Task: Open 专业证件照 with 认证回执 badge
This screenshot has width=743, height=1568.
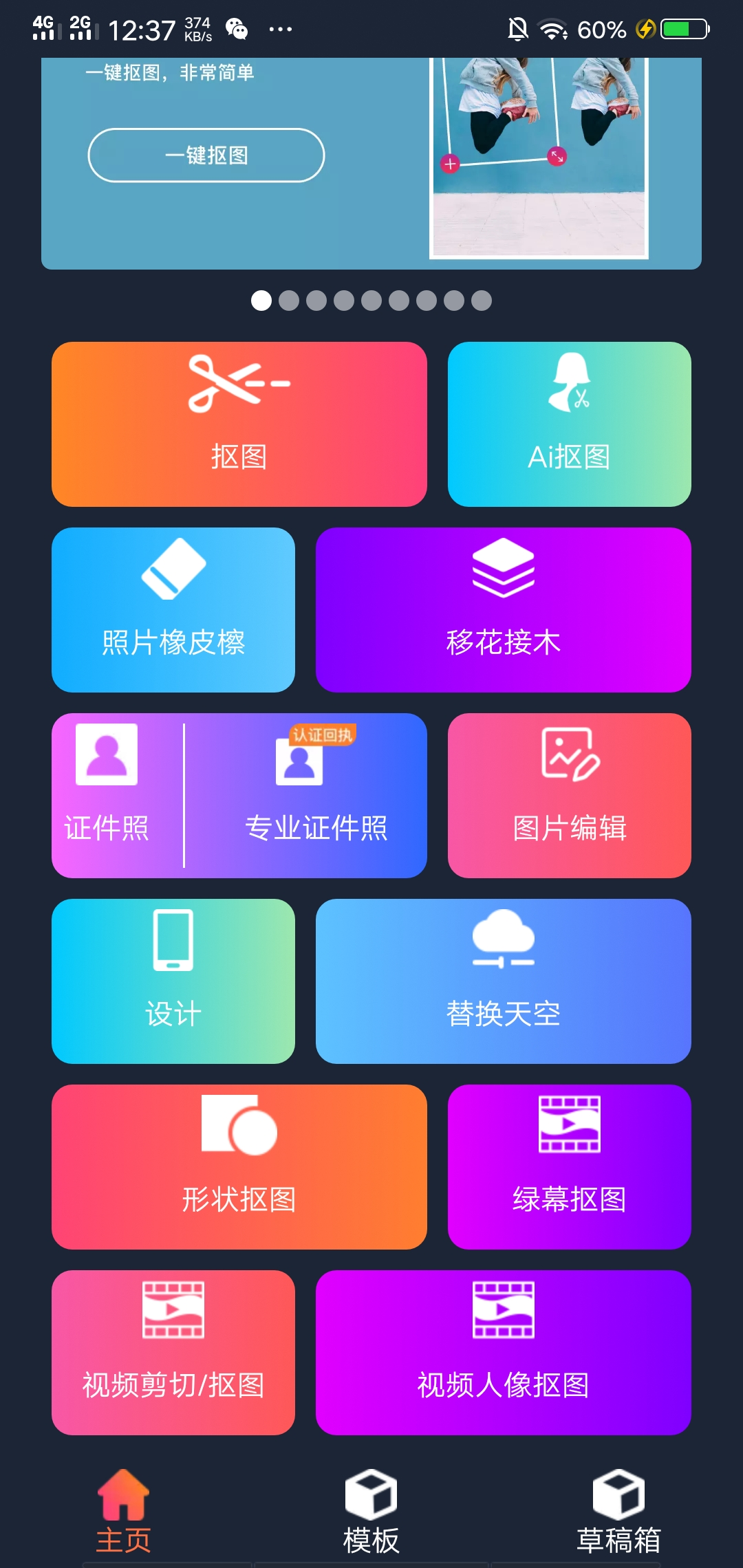Action: click(316, 796)
